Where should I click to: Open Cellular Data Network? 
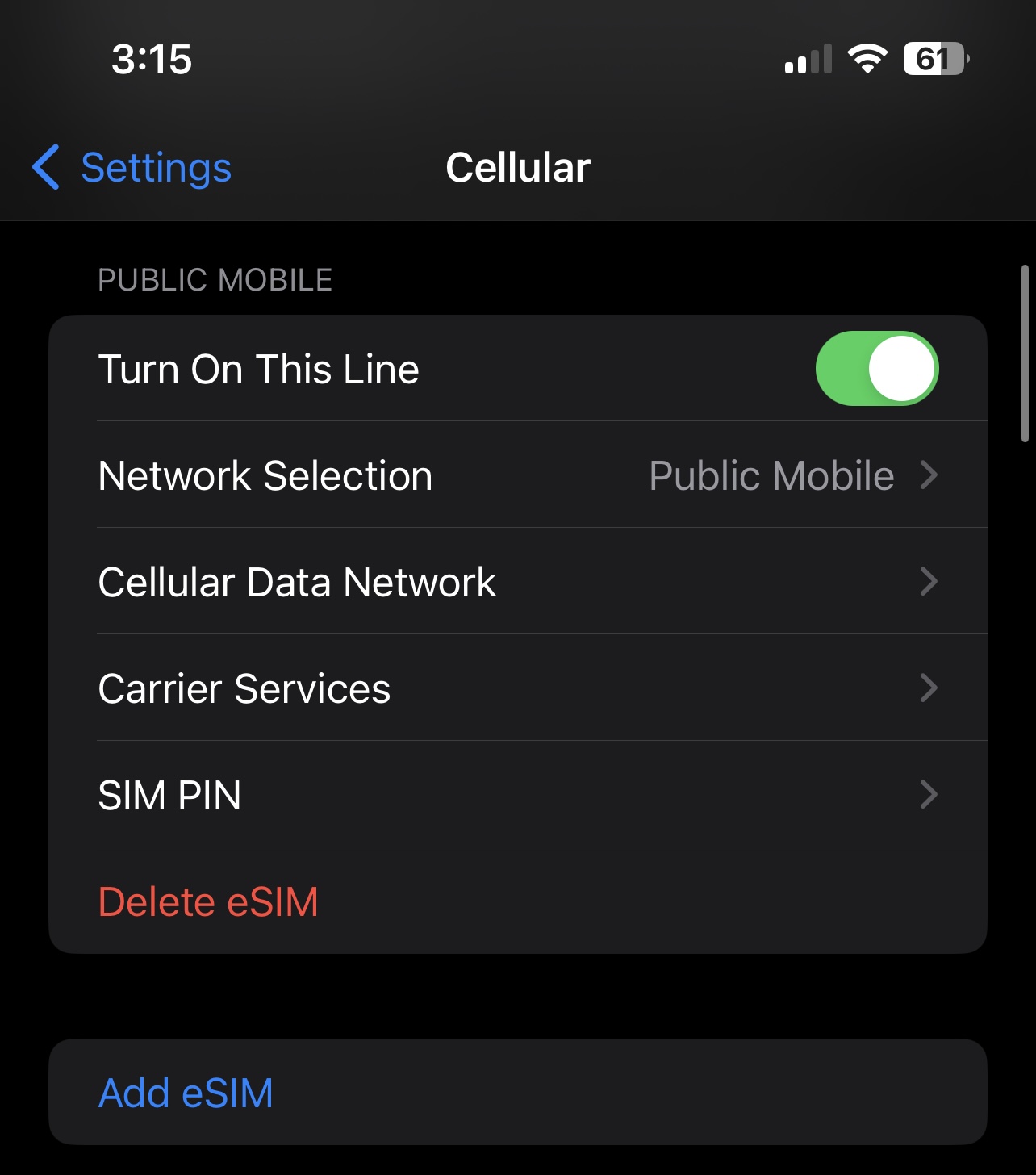pos(517,582)
